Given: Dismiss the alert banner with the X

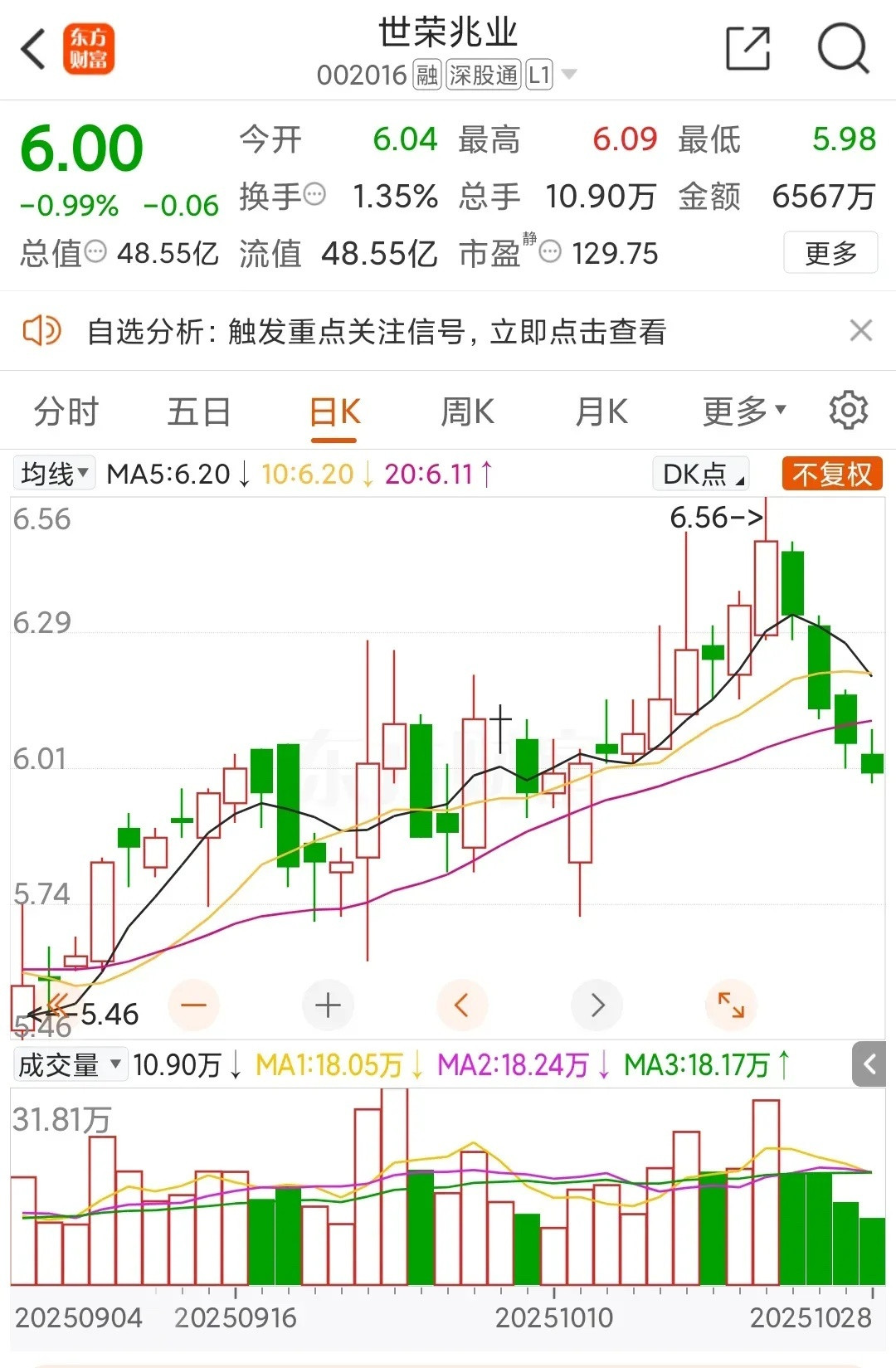Looking at the screenshot, I should pos(860,330).
